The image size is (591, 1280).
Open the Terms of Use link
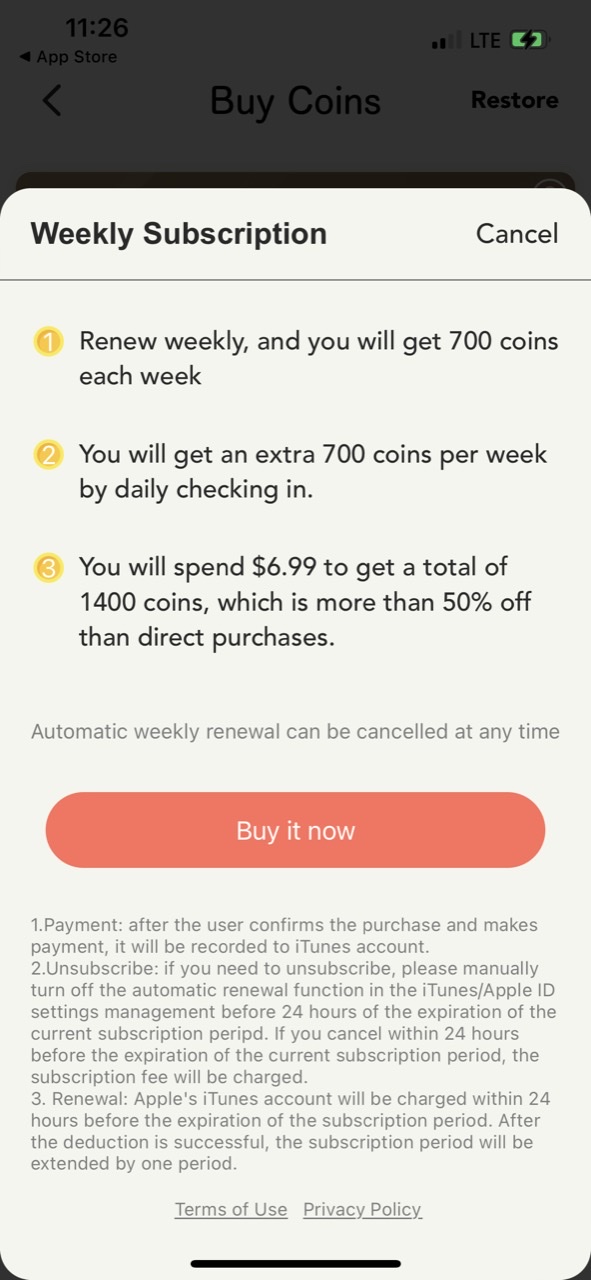[231, 1209]
